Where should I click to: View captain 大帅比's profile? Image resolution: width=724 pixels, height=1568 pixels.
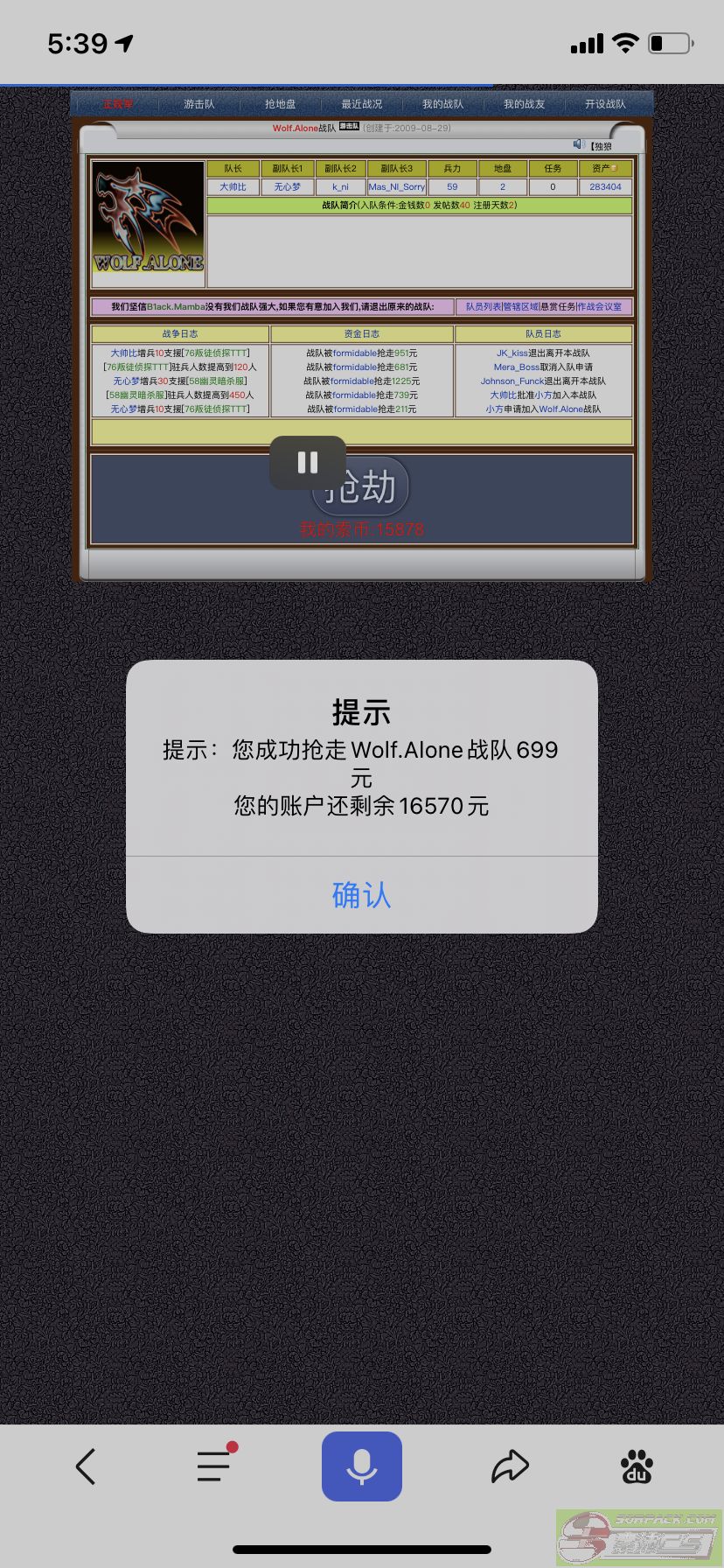click(233, 186)
